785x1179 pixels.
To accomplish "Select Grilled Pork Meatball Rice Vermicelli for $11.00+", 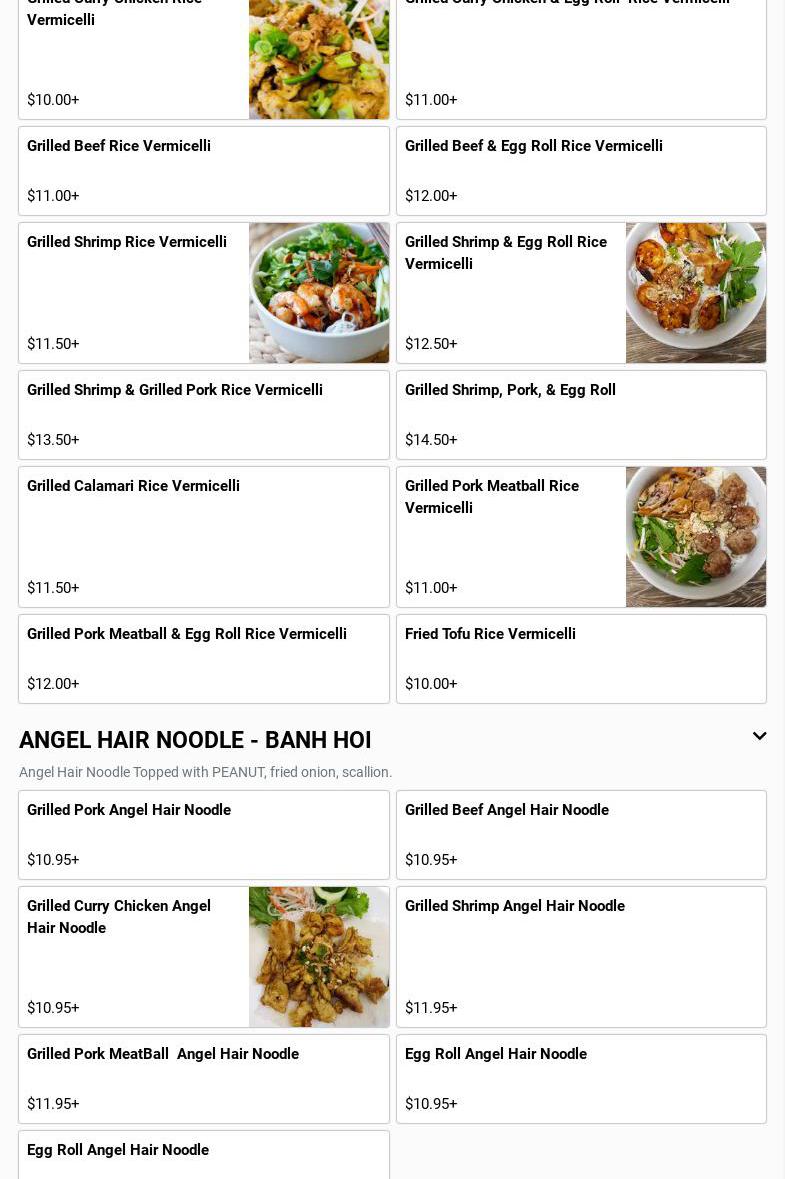I will (581, 537).
